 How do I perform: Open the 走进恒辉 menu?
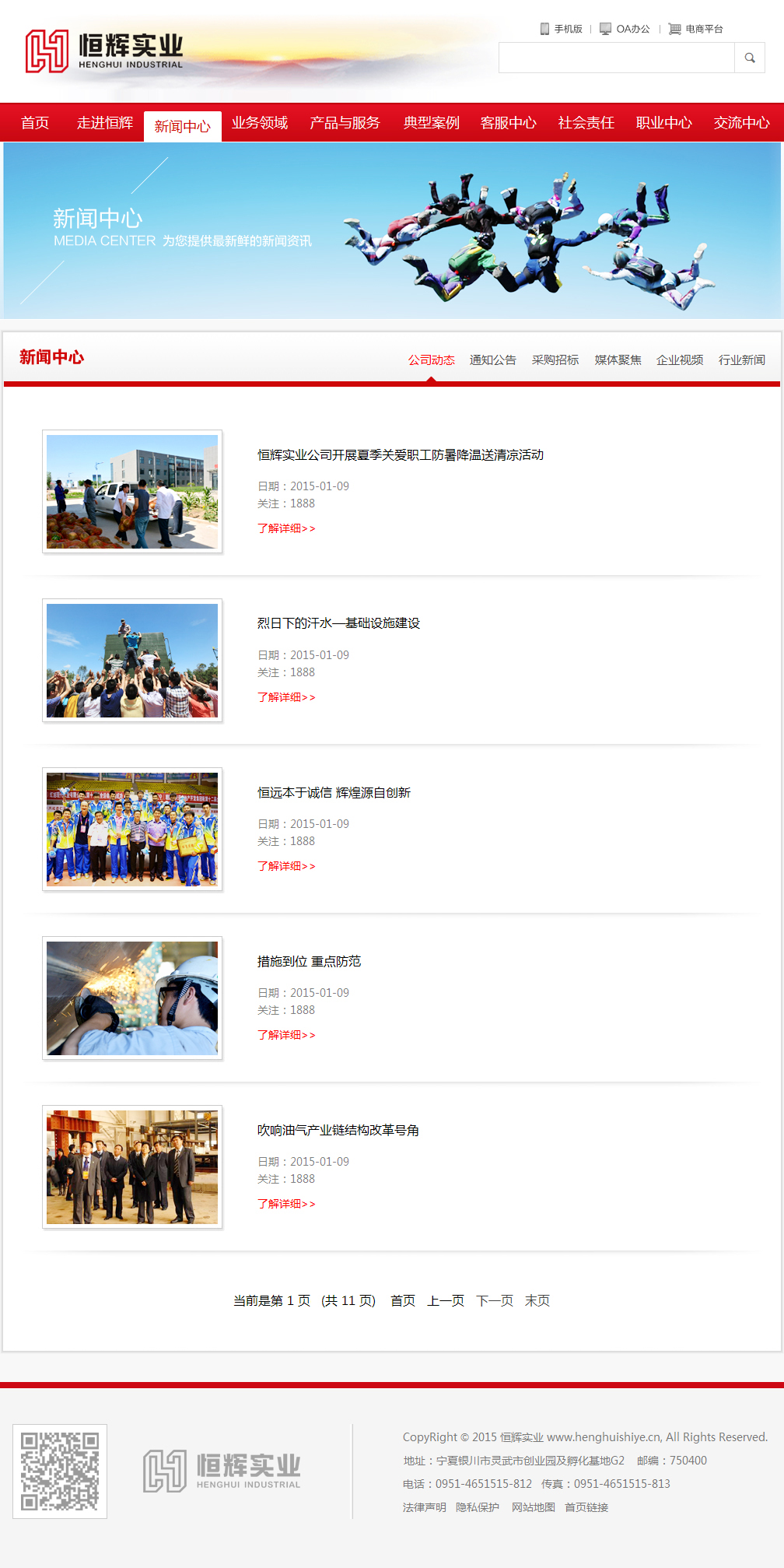(x=105, y=123)
